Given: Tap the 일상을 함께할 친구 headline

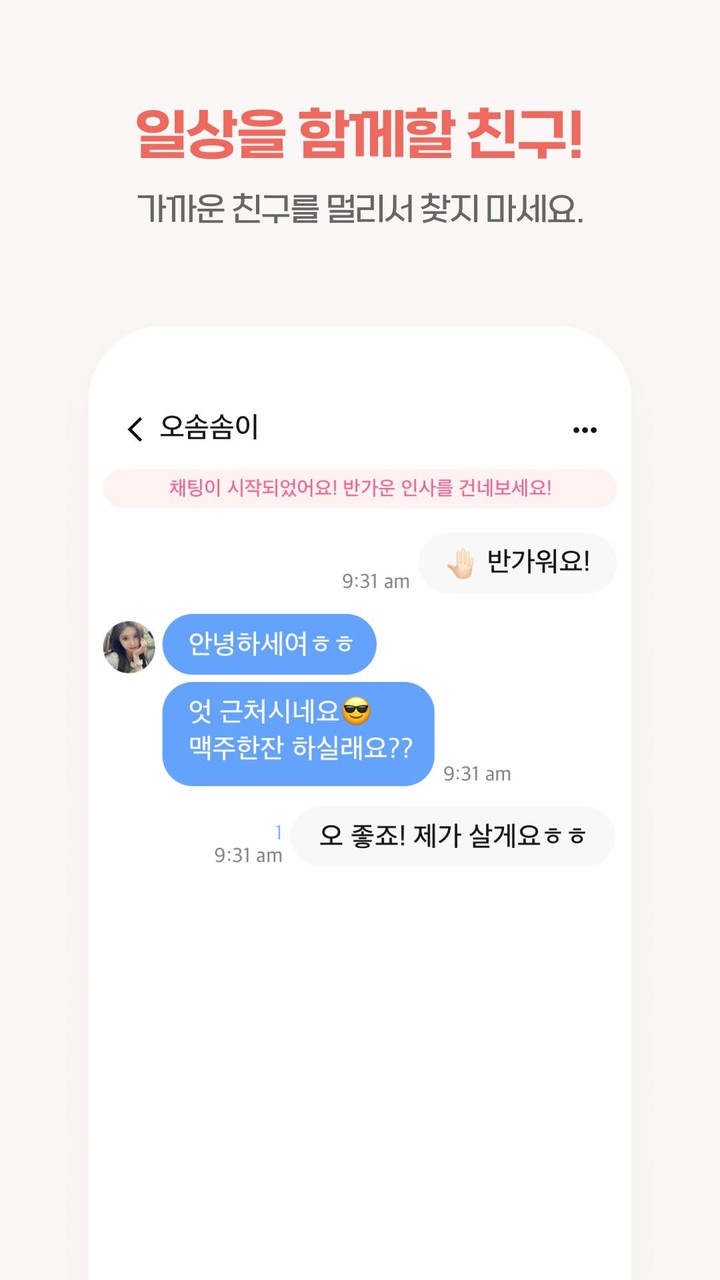Looking at the screenshot, I should point(360,135).
